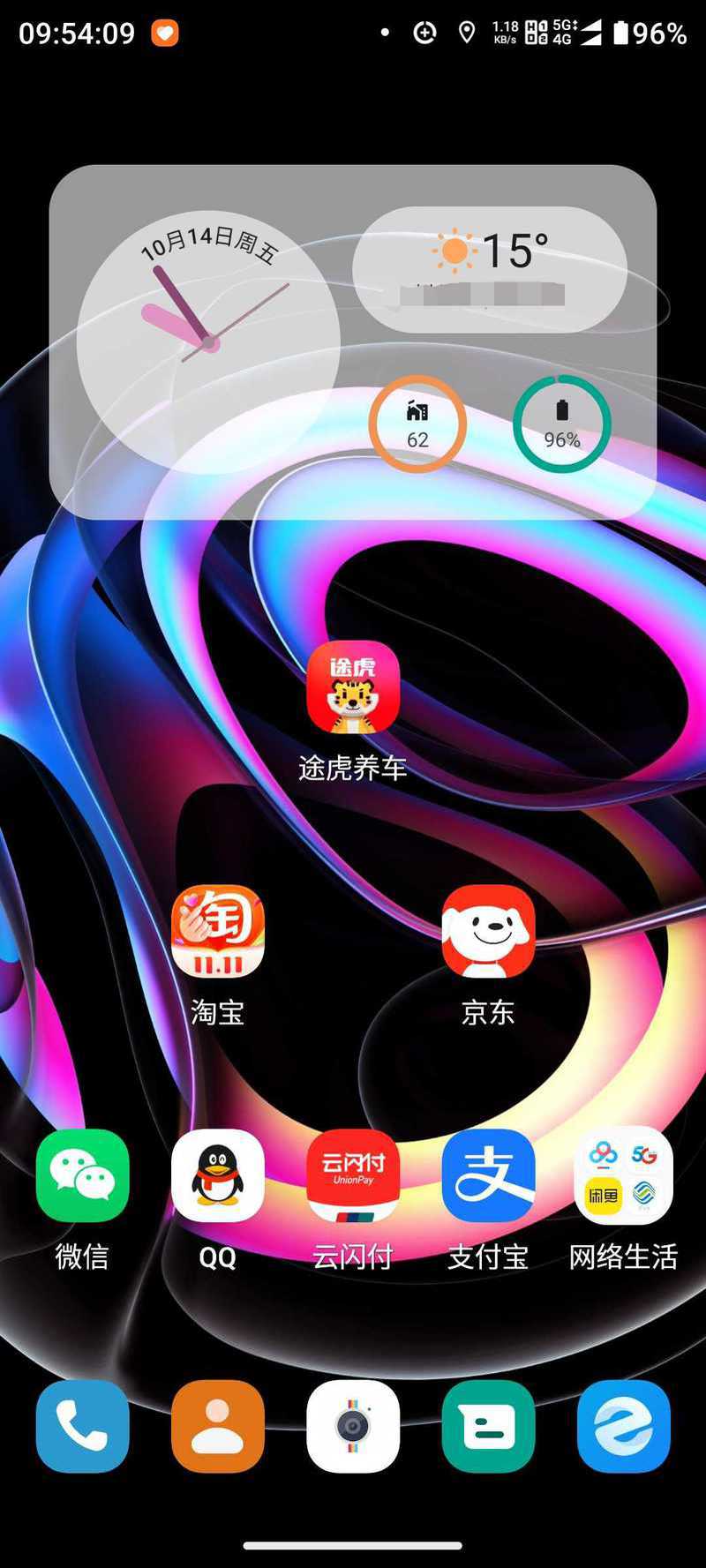Tap the battery circle showing 96%
The width and height of the screenshot is (706, 1568).
coord(562,424)
